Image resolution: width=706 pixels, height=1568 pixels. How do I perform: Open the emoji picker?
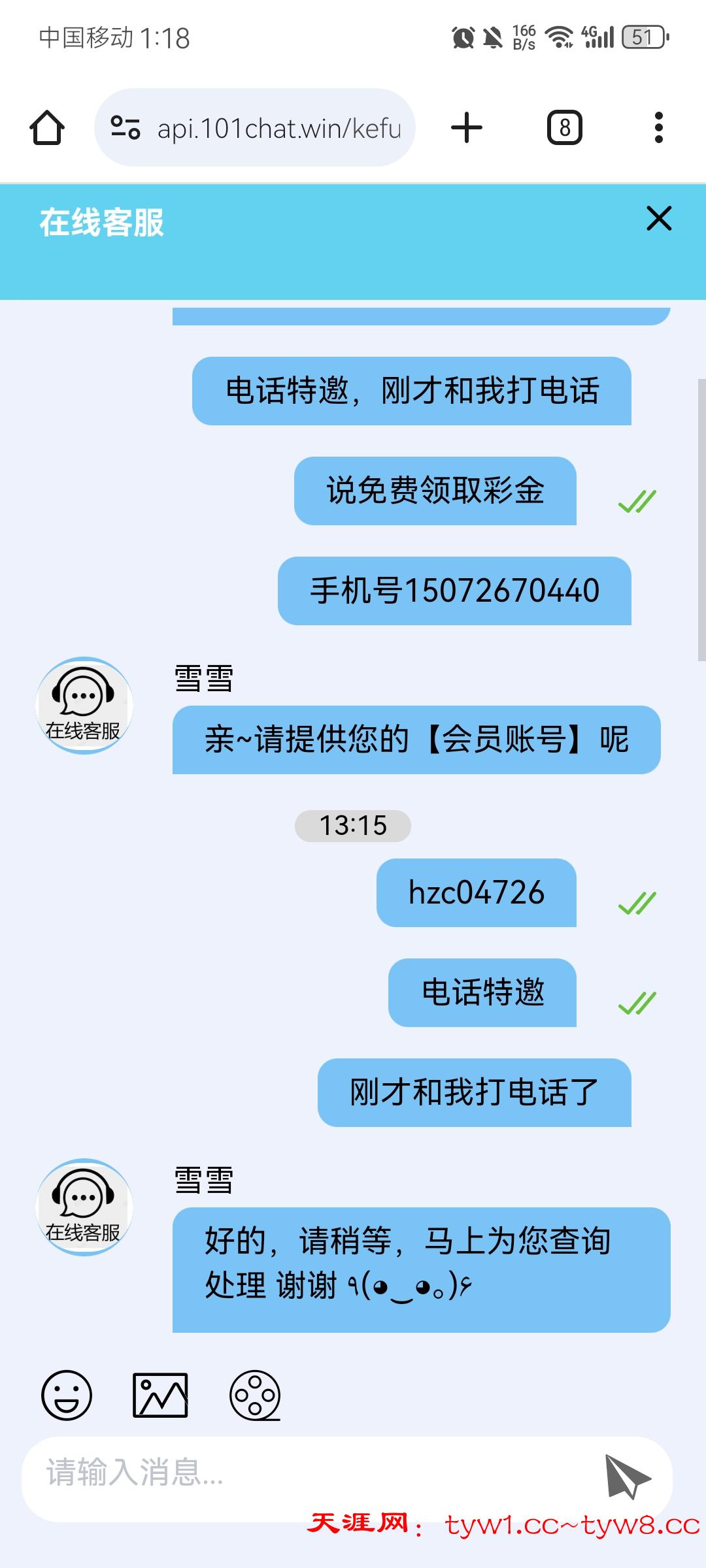coord(67,1395)
